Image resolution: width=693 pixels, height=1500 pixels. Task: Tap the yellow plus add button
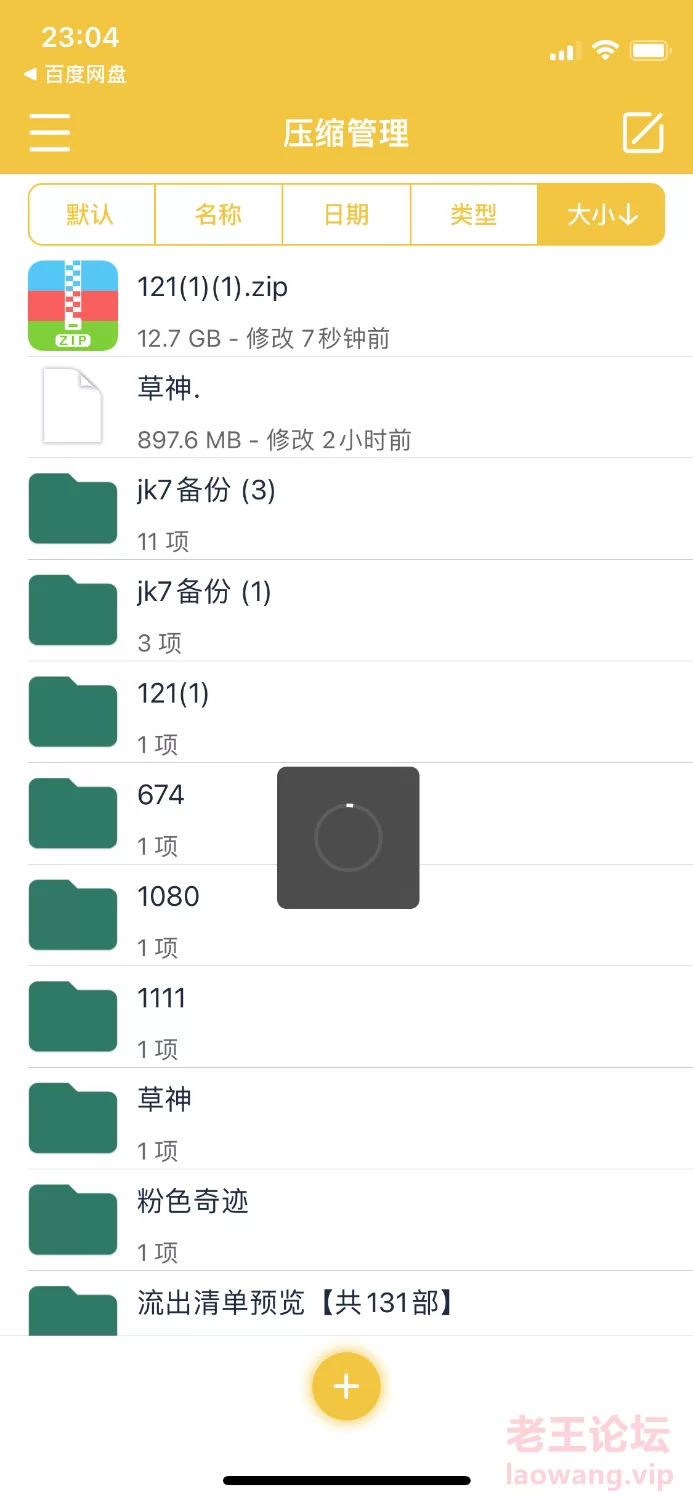346,1386
